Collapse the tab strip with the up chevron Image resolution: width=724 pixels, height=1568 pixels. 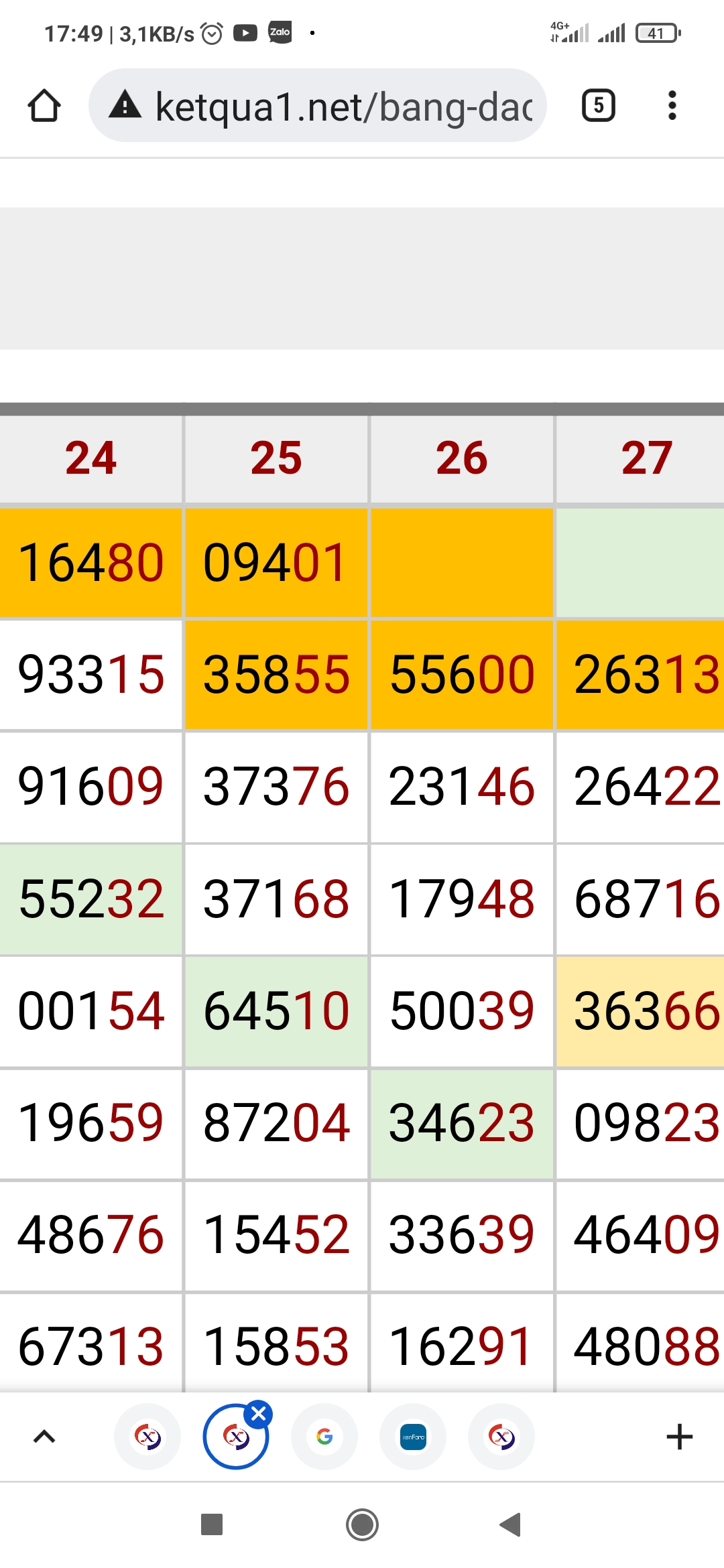44,1436
